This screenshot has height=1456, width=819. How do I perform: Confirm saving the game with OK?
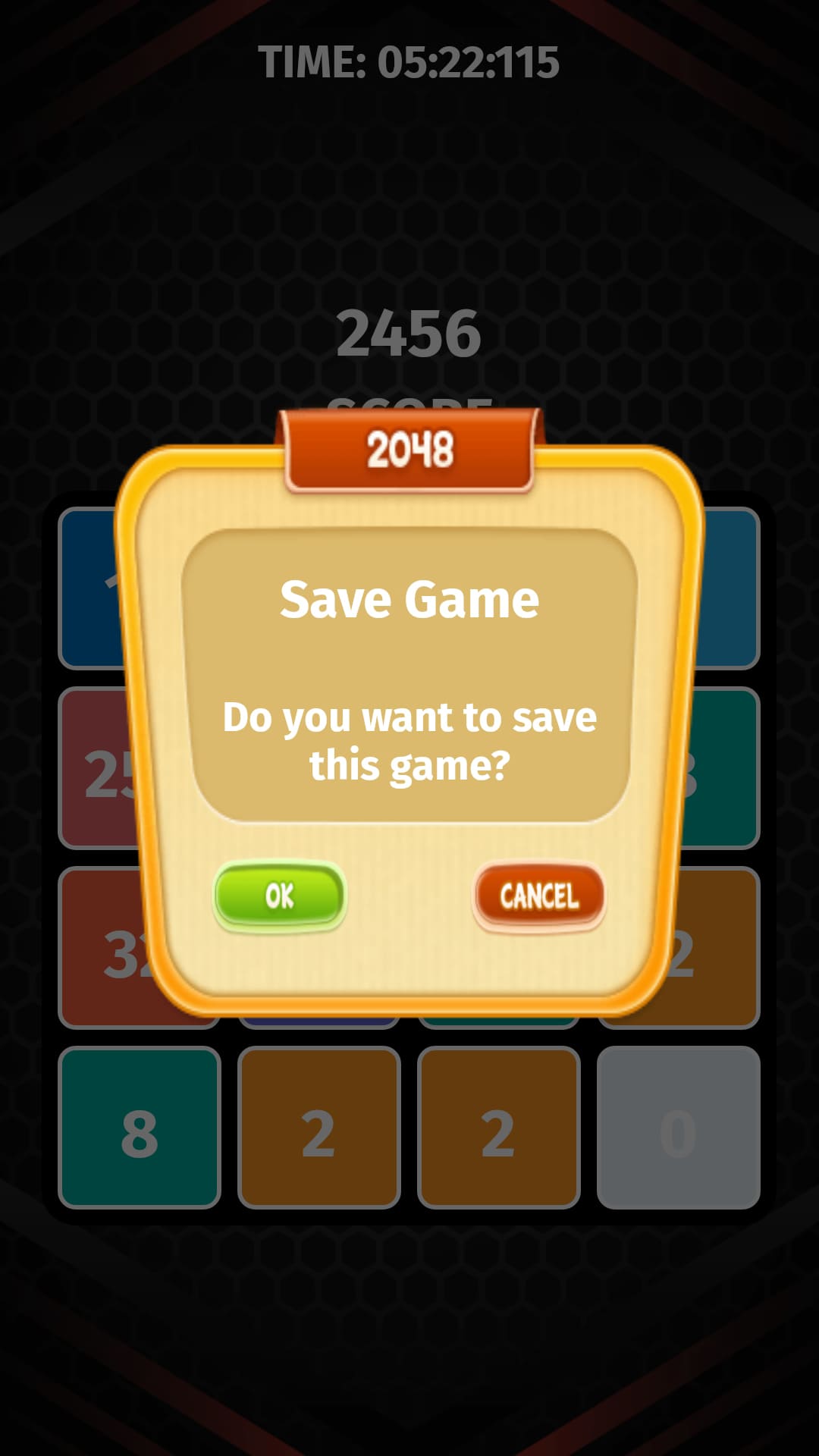280,896
